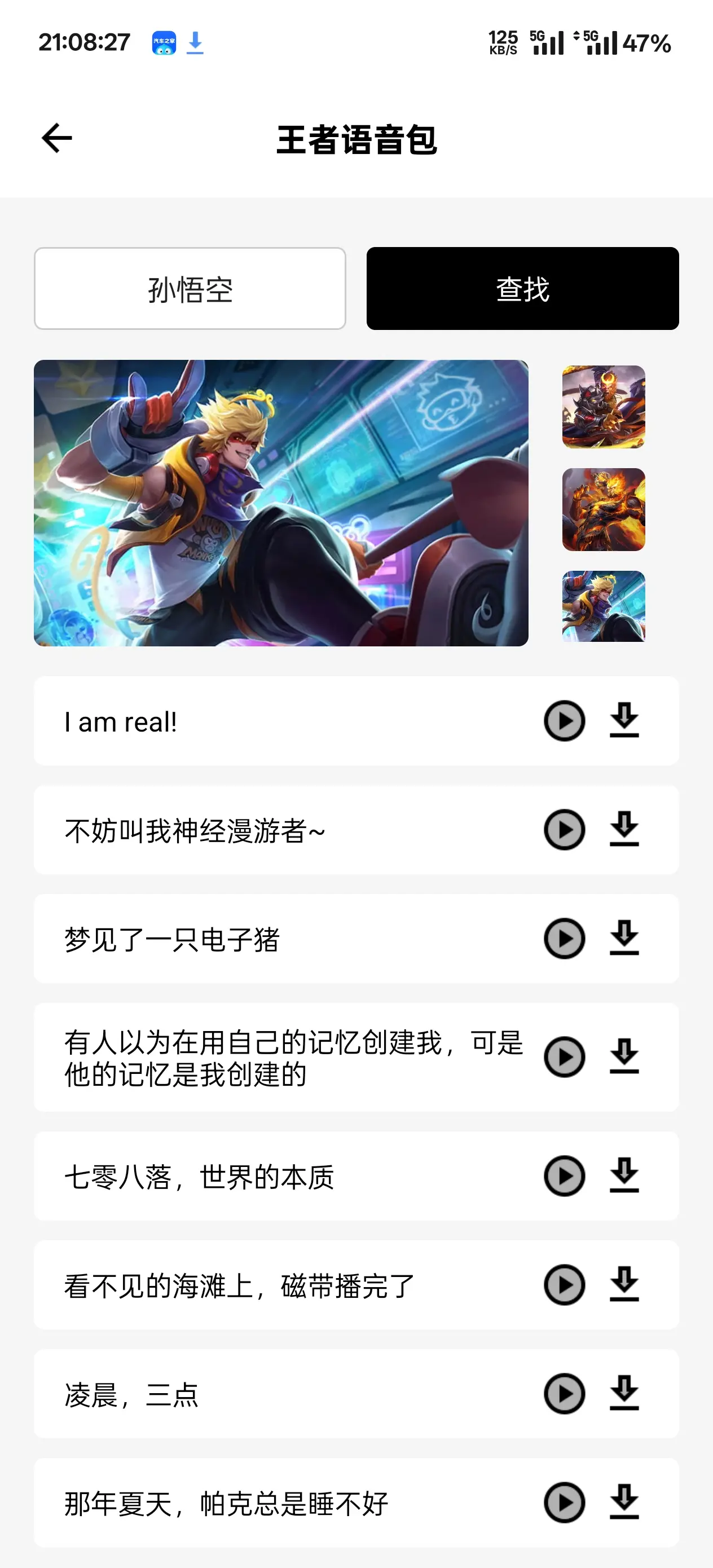Play 七零八落，世界的本质 voice line
Screen dimensions: 713x1568
(x=565, y=1176)
